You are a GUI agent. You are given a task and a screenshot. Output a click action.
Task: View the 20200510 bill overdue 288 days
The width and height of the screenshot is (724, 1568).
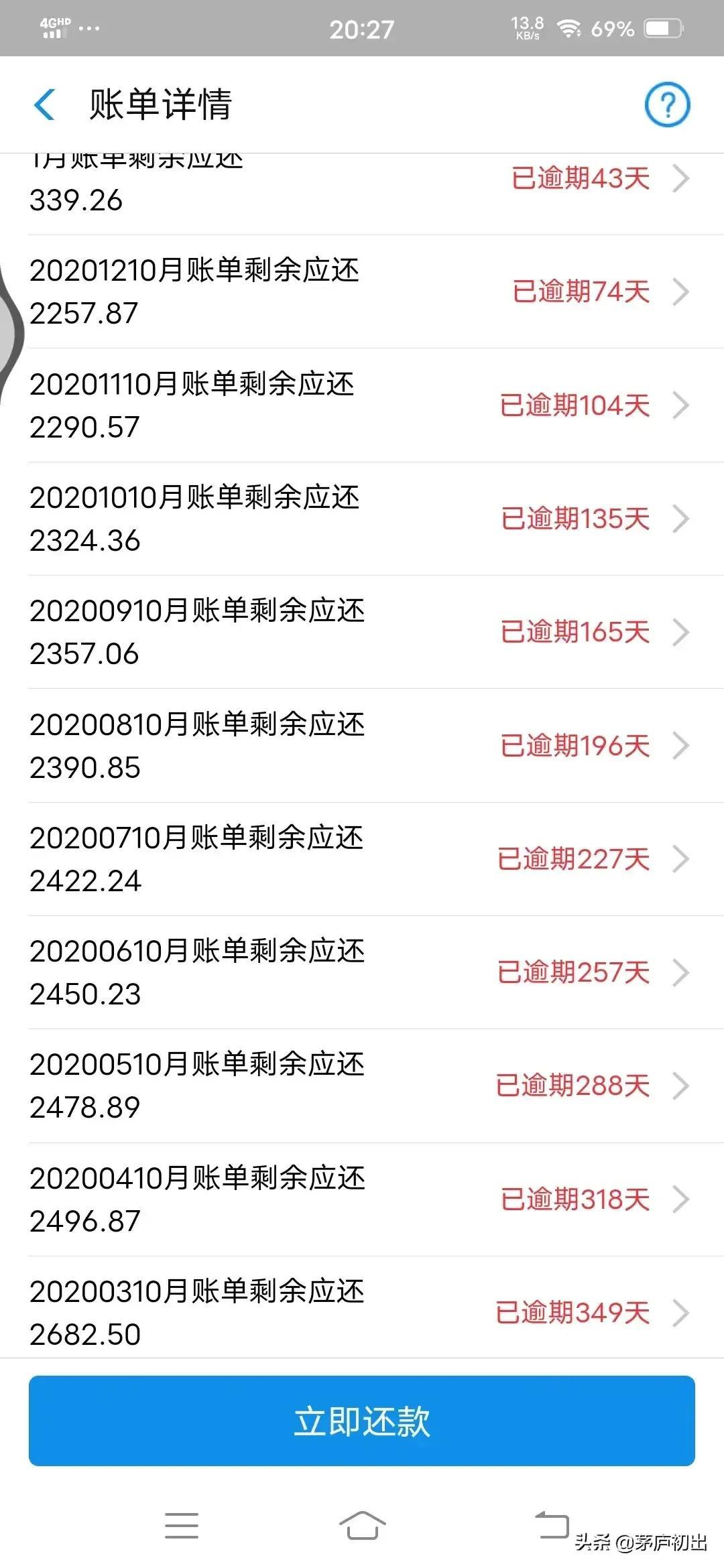tap(362, 1086)
